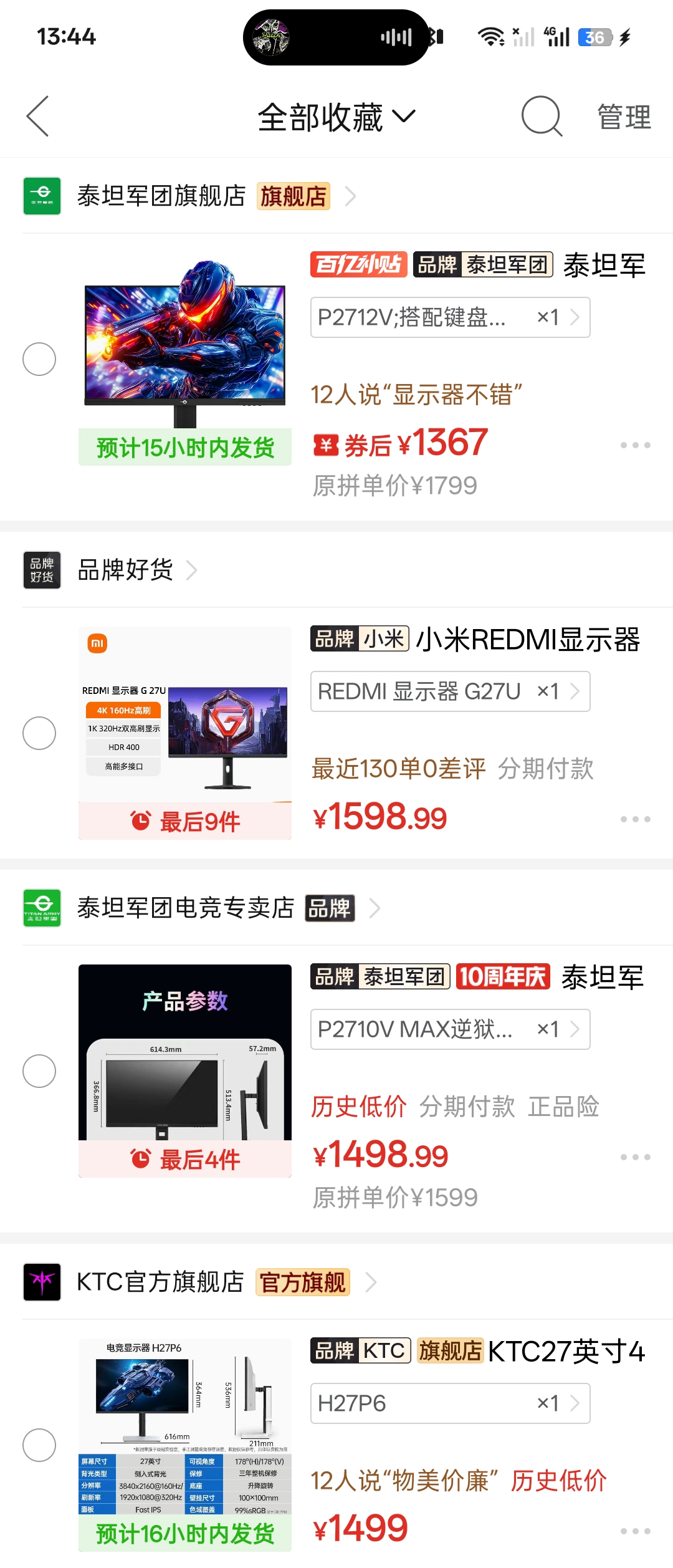This screenshot has height=1568, width=673.
Task: Select the ¥1498.99 P2710V MAX checkbox
Action: (39, 1071)
